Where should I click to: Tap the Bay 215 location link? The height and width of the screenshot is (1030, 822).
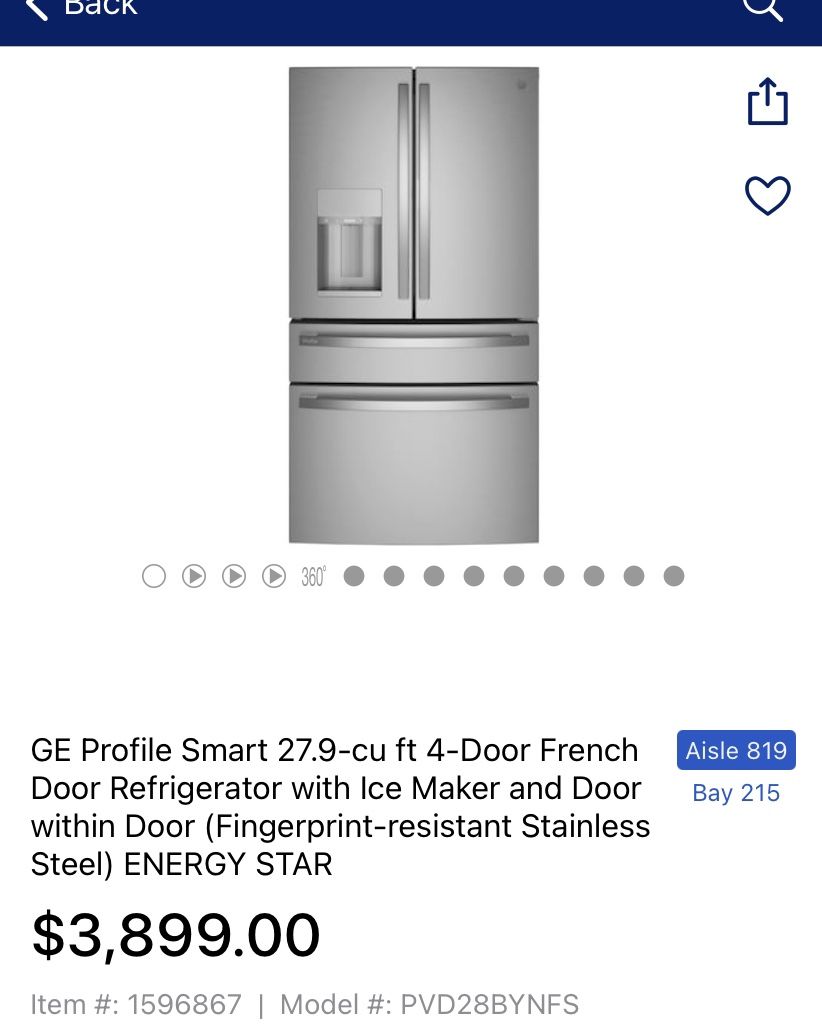coord(736,793)
